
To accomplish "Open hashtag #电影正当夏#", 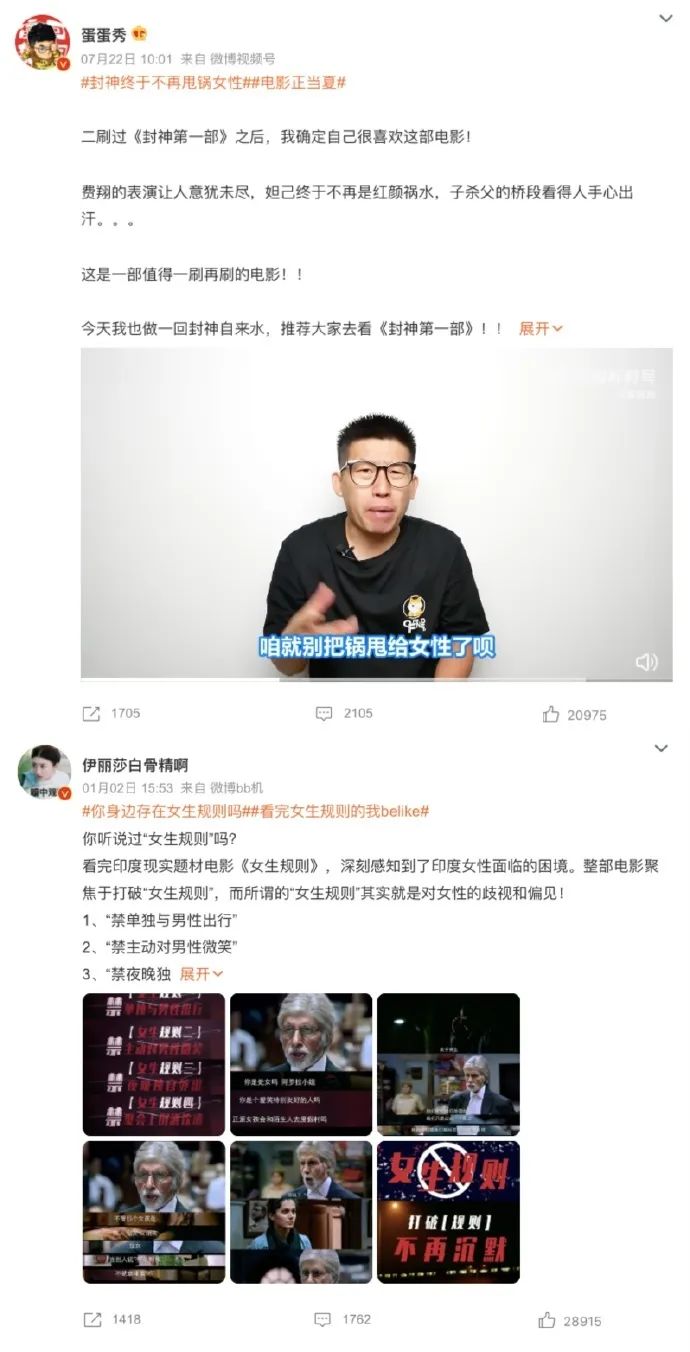I will 296,82.
